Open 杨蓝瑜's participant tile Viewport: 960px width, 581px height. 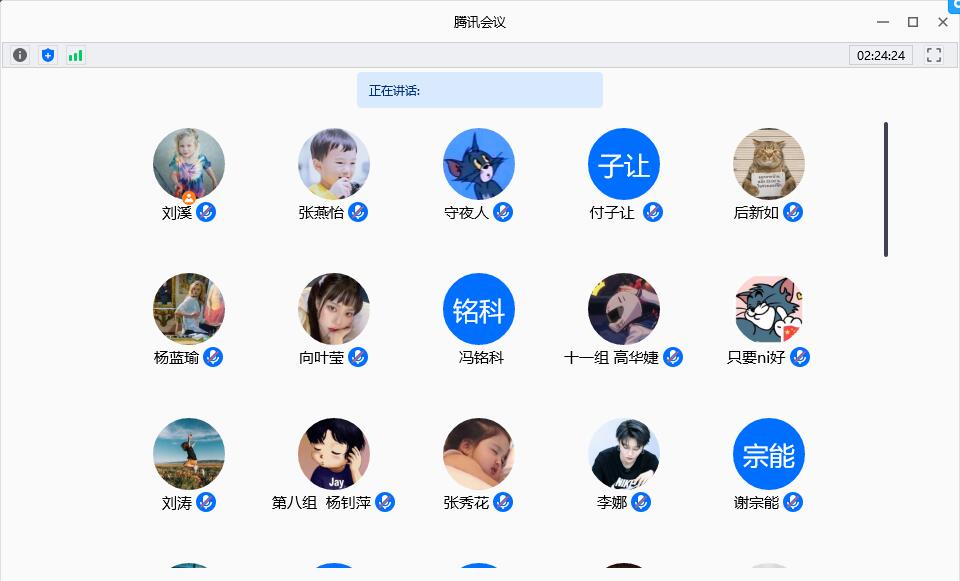(189, 309)
